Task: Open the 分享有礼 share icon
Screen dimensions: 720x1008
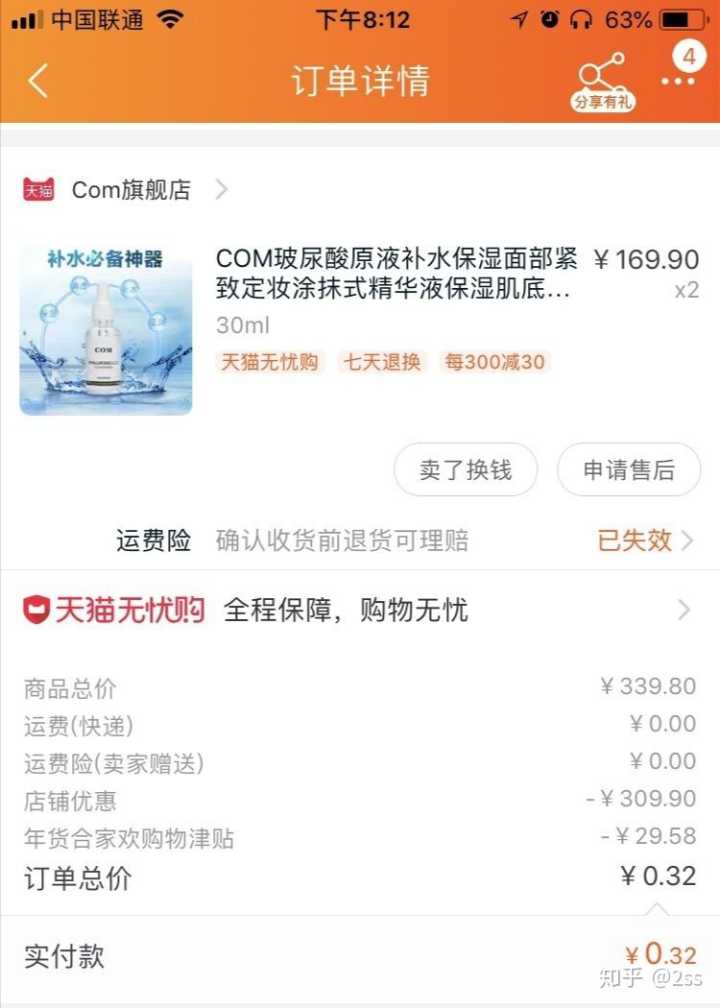Action: click(602, 80)
